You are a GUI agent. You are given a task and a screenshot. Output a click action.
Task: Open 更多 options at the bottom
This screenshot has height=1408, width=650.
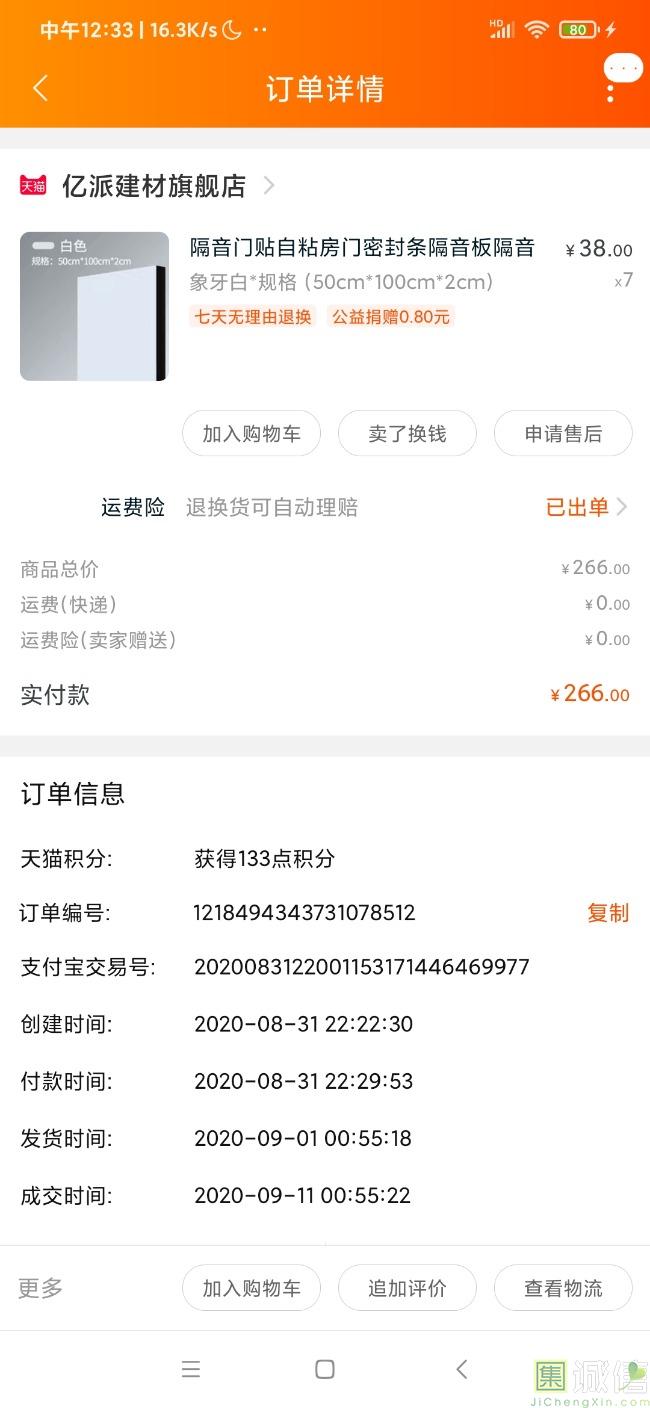[x=41, y=1288]
